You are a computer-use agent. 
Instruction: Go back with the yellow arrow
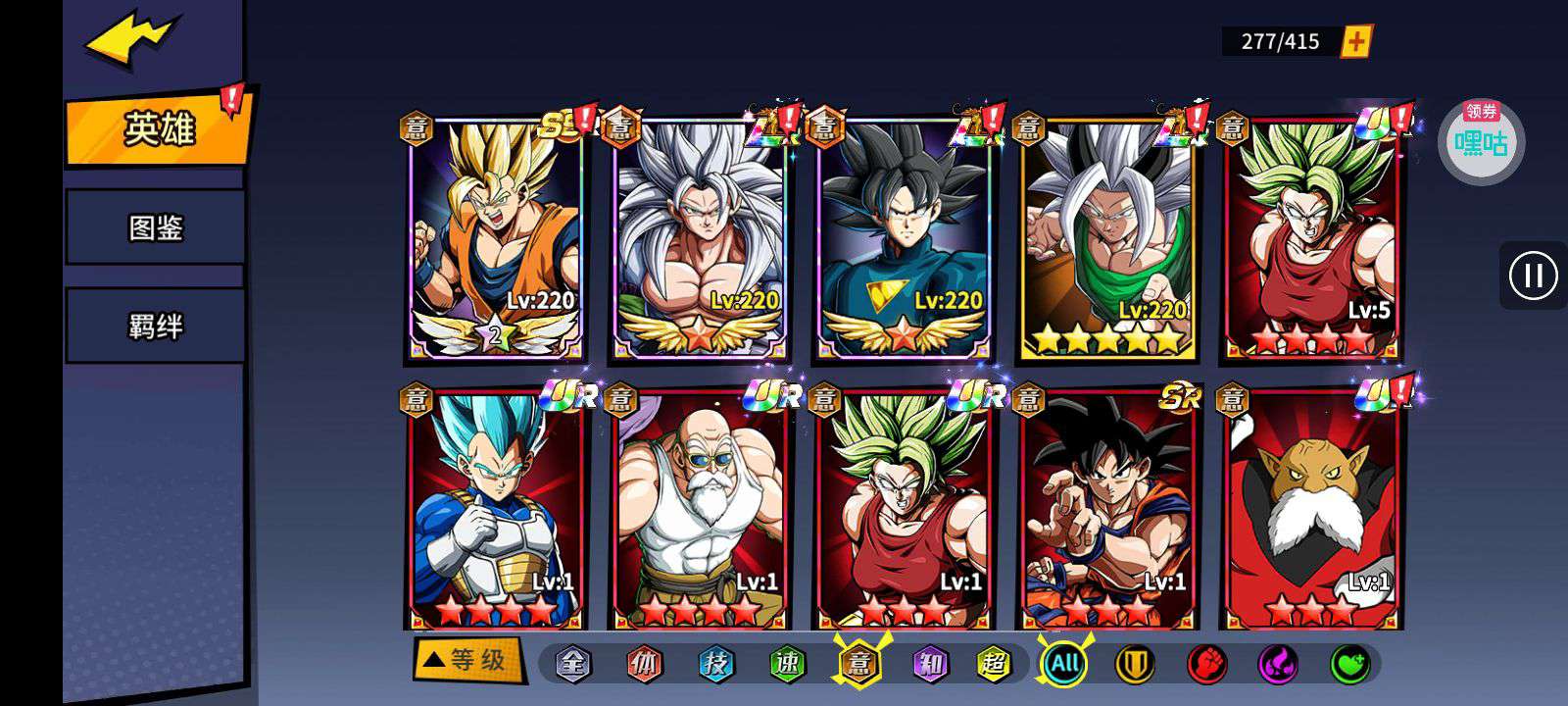click(x=130, y=41)
